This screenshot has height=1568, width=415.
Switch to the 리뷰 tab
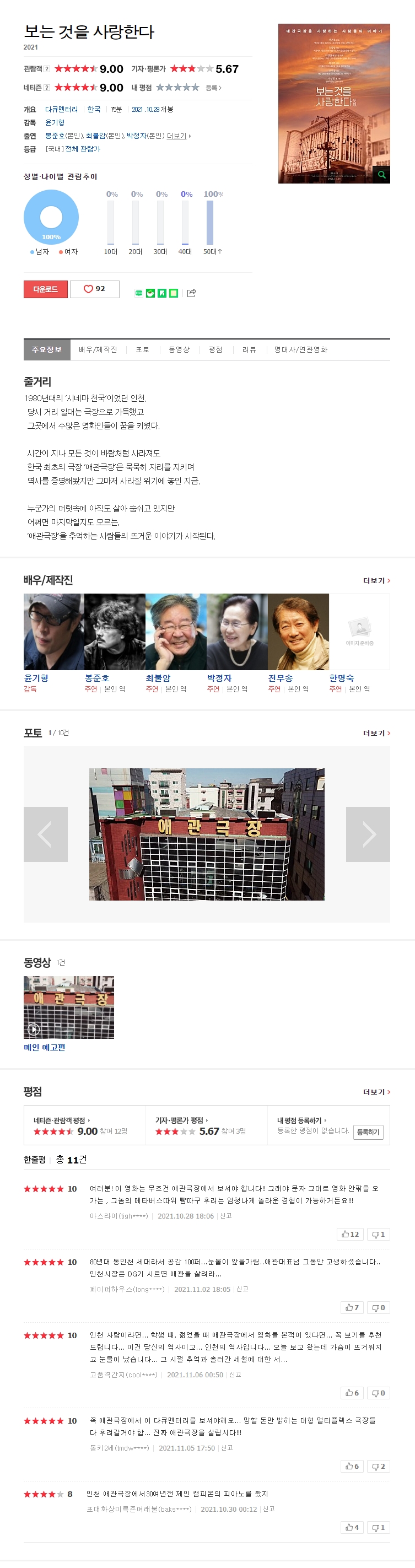coord(249,349)
